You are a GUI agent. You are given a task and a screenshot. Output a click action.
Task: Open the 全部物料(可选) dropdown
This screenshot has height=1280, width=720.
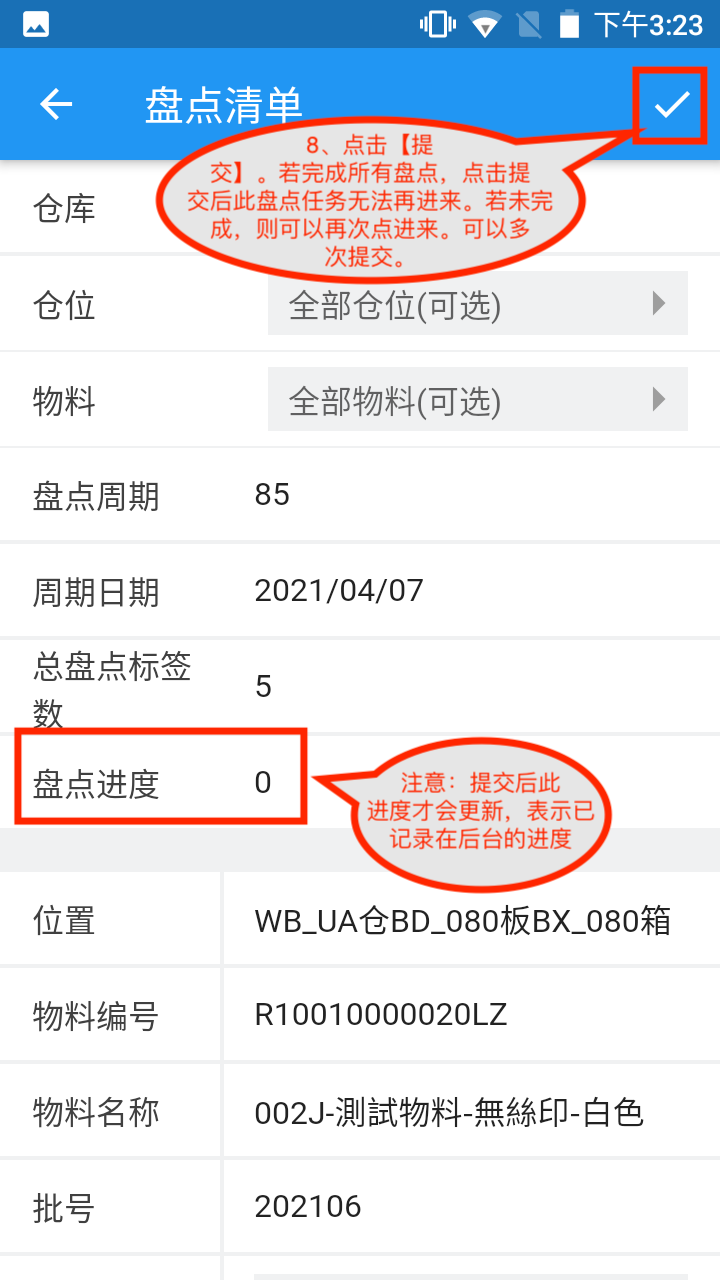[x=478, y=400]
